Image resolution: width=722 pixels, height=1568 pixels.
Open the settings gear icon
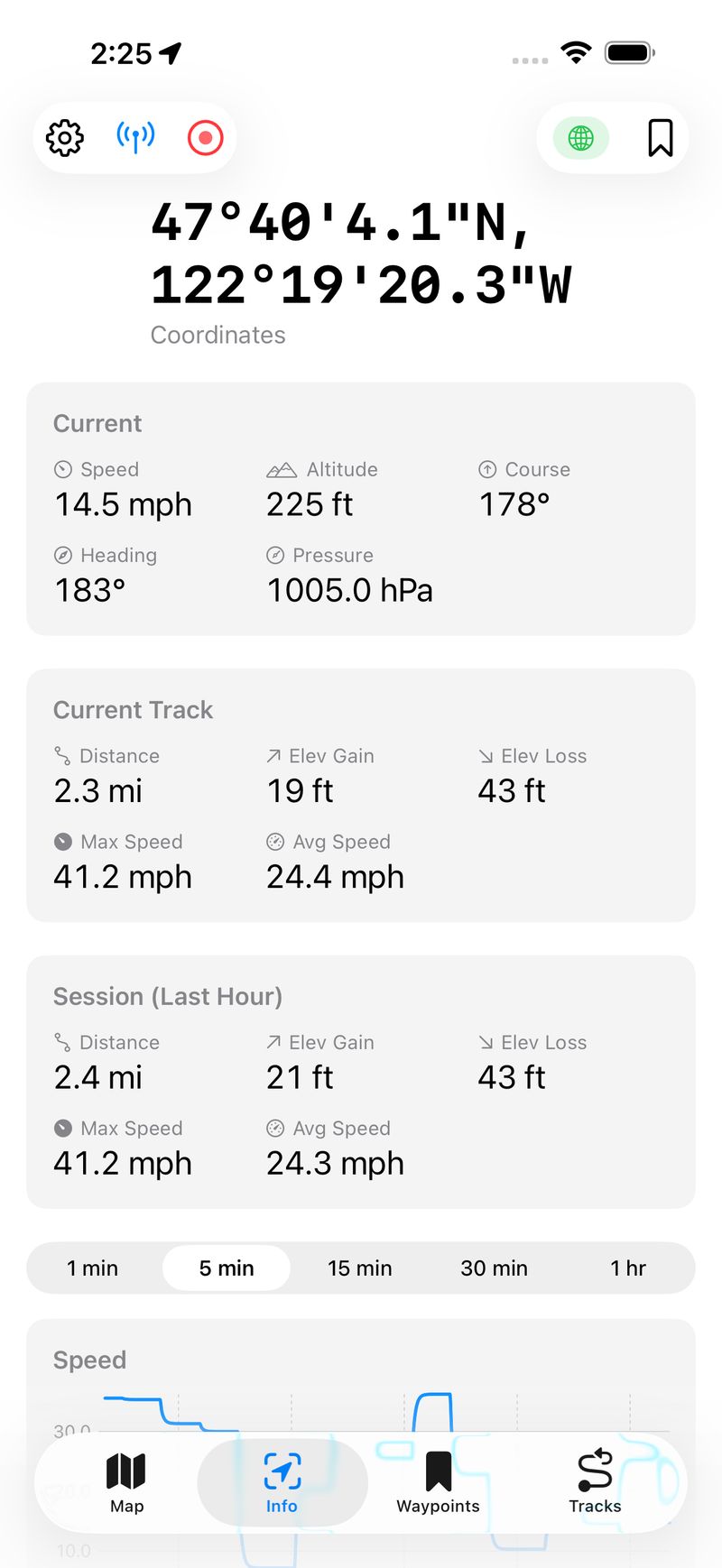pyautogui.click(x=63, y=137)
